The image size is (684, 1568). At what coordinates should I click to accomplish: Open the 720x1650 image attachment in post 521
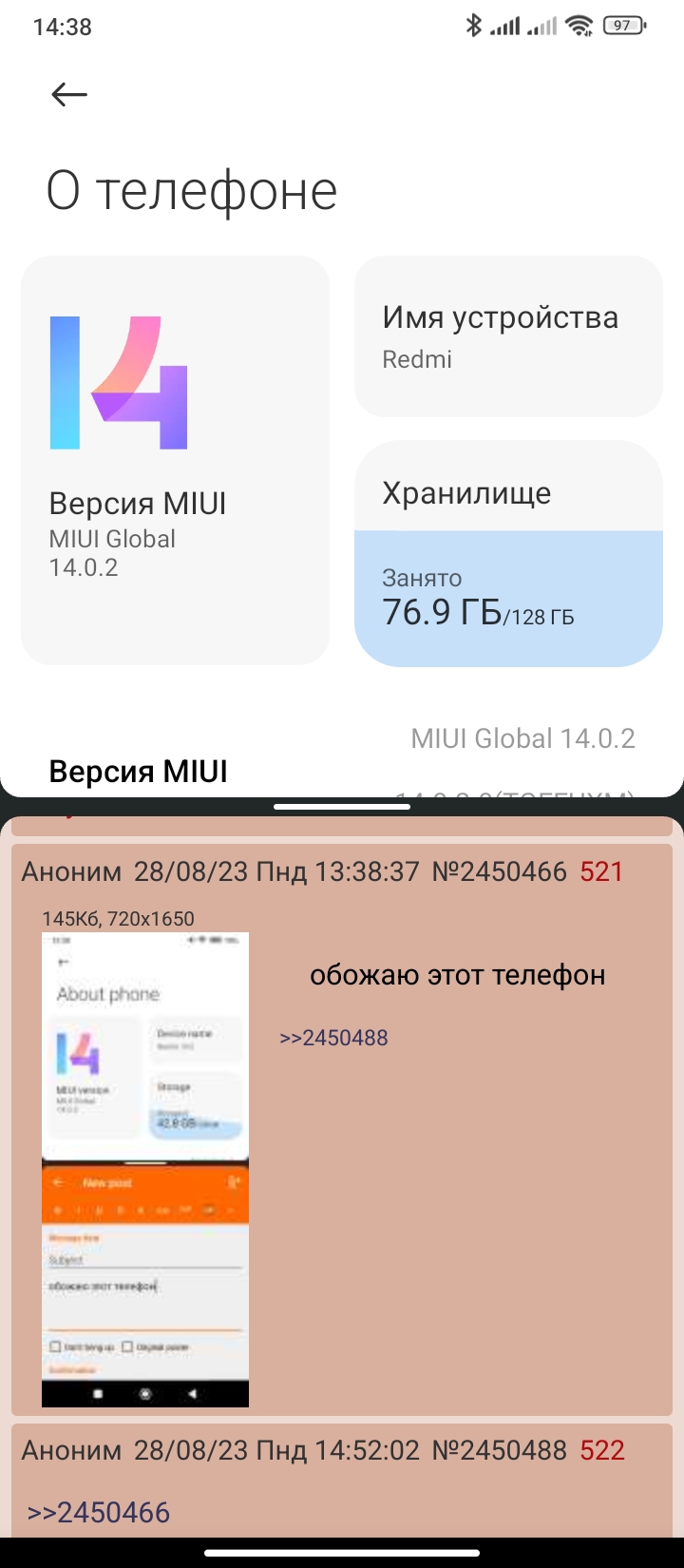pos(145,1169)
